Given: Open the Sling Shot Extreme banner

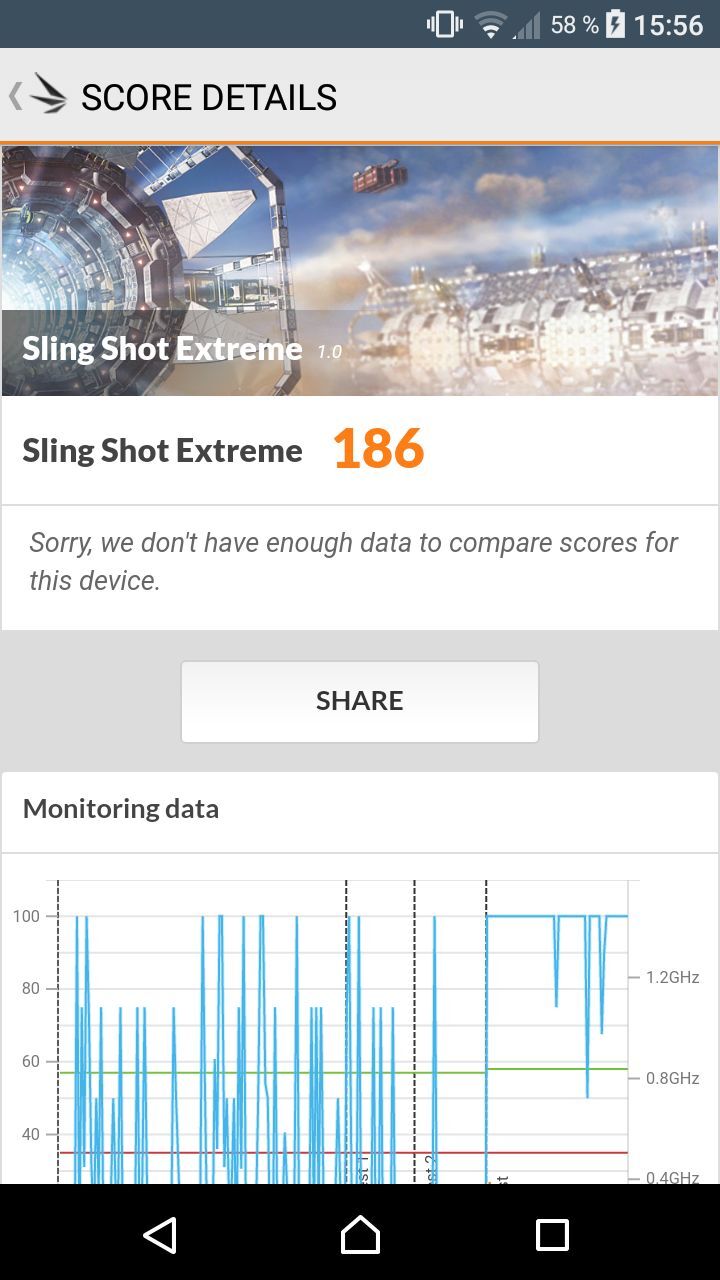Looking at the screenshot, I should (360, 270).
